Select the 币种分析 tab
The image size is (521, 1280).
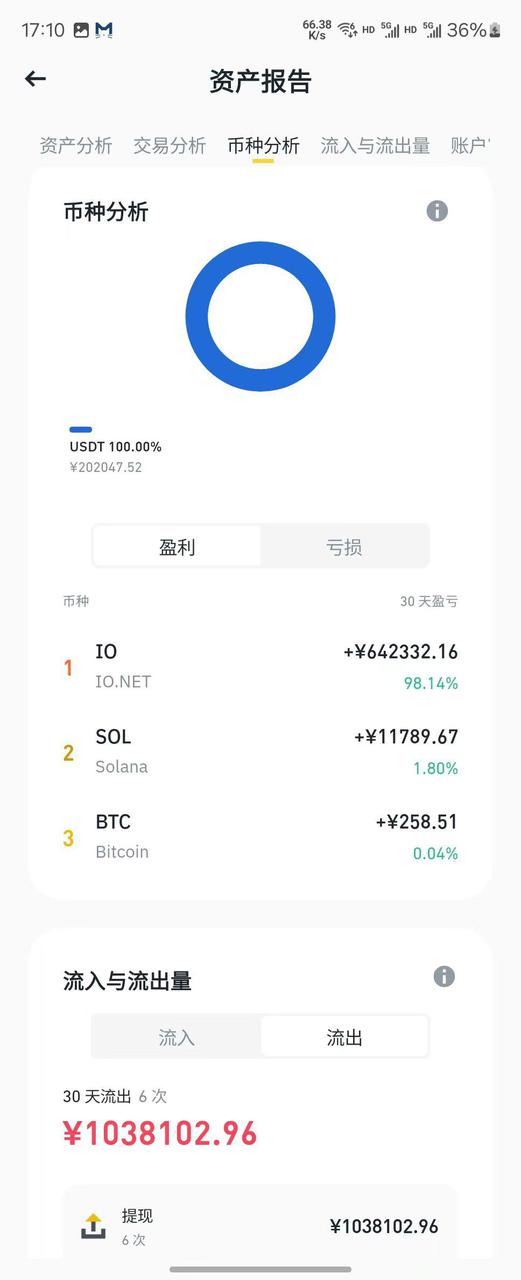click(x=263, y=146)
